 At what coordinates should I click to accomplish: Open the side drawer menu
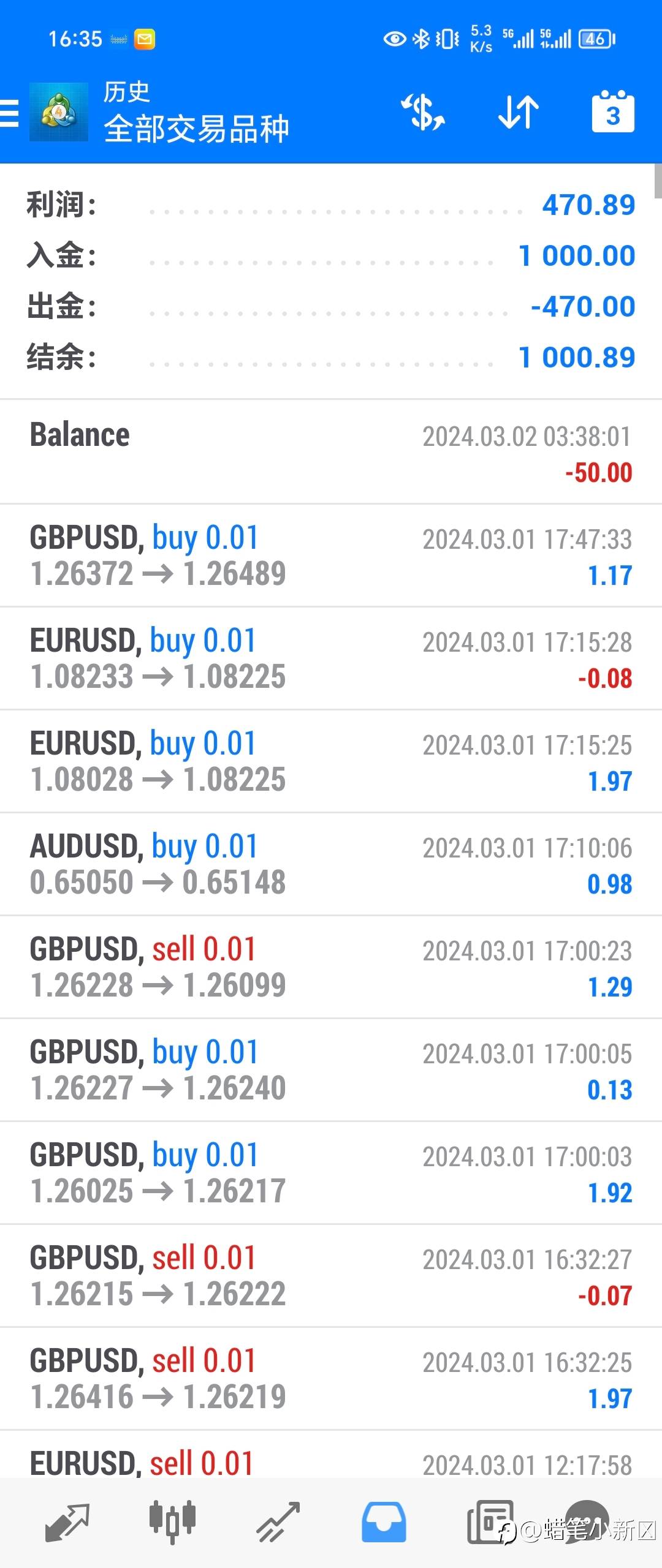click(10, 113)
